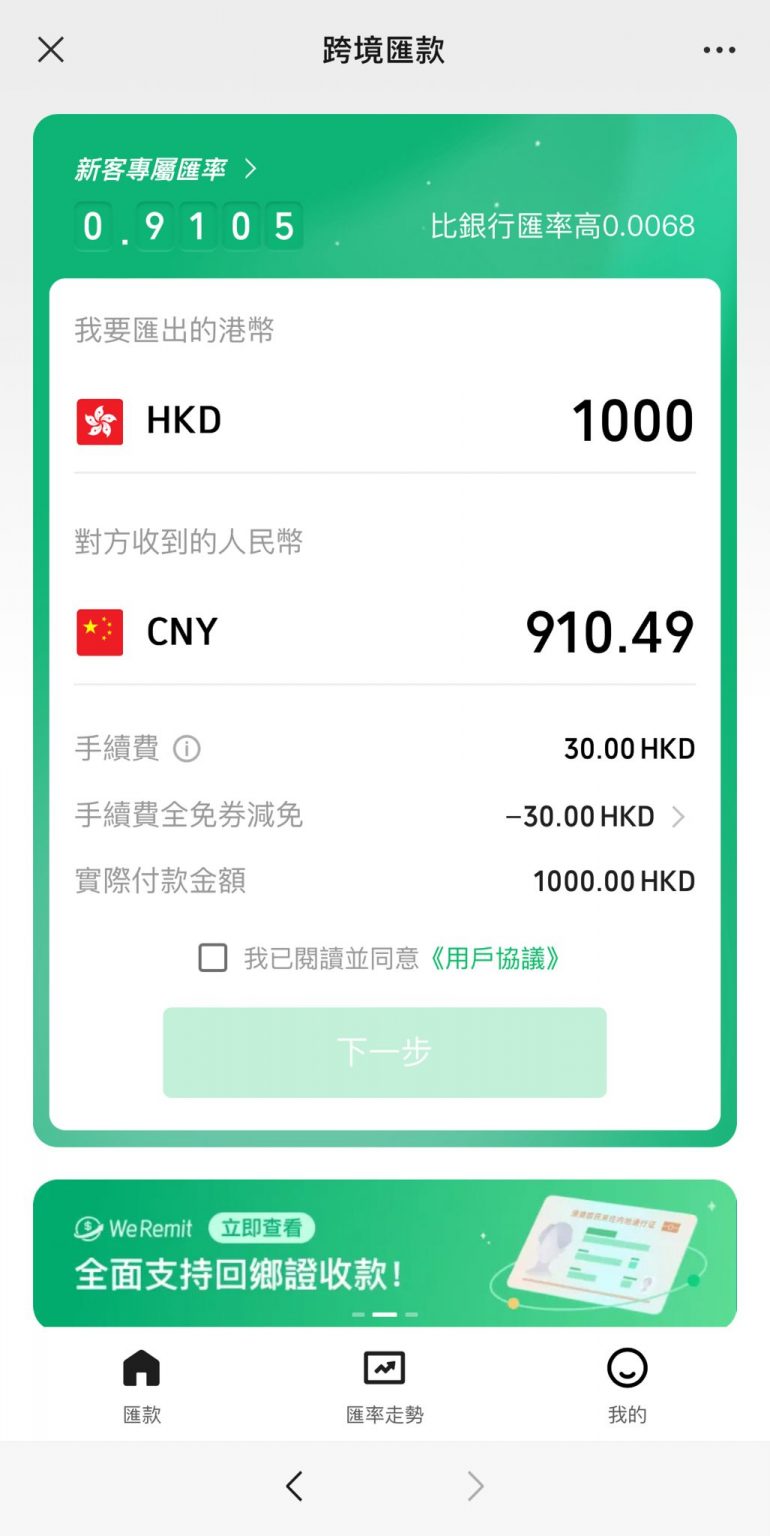Click the forward navigation chevron at bottom
Viewport: 770px width, 1536px height.
[475, 1486]
